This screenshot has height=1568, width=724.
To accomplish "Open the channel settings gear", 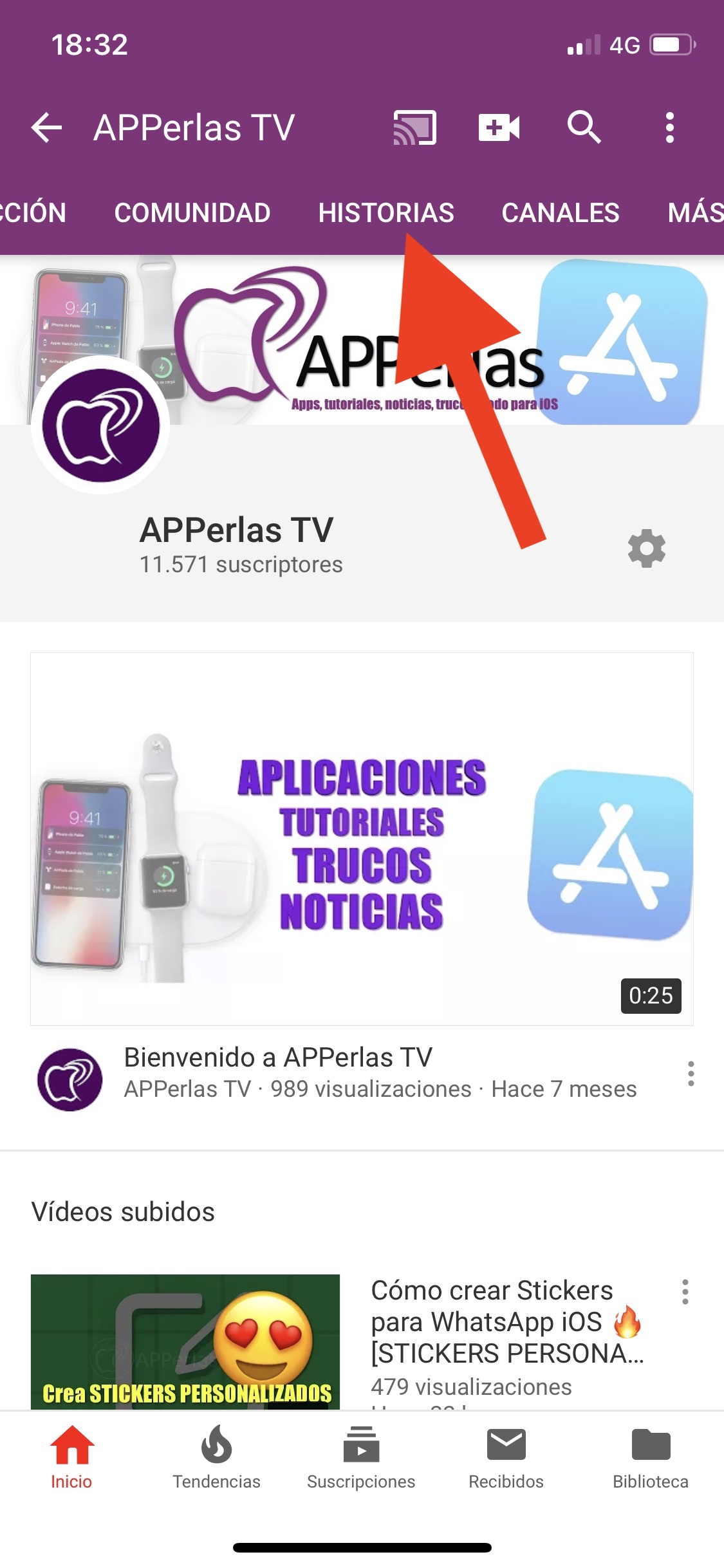I will (x=647, y=548).
